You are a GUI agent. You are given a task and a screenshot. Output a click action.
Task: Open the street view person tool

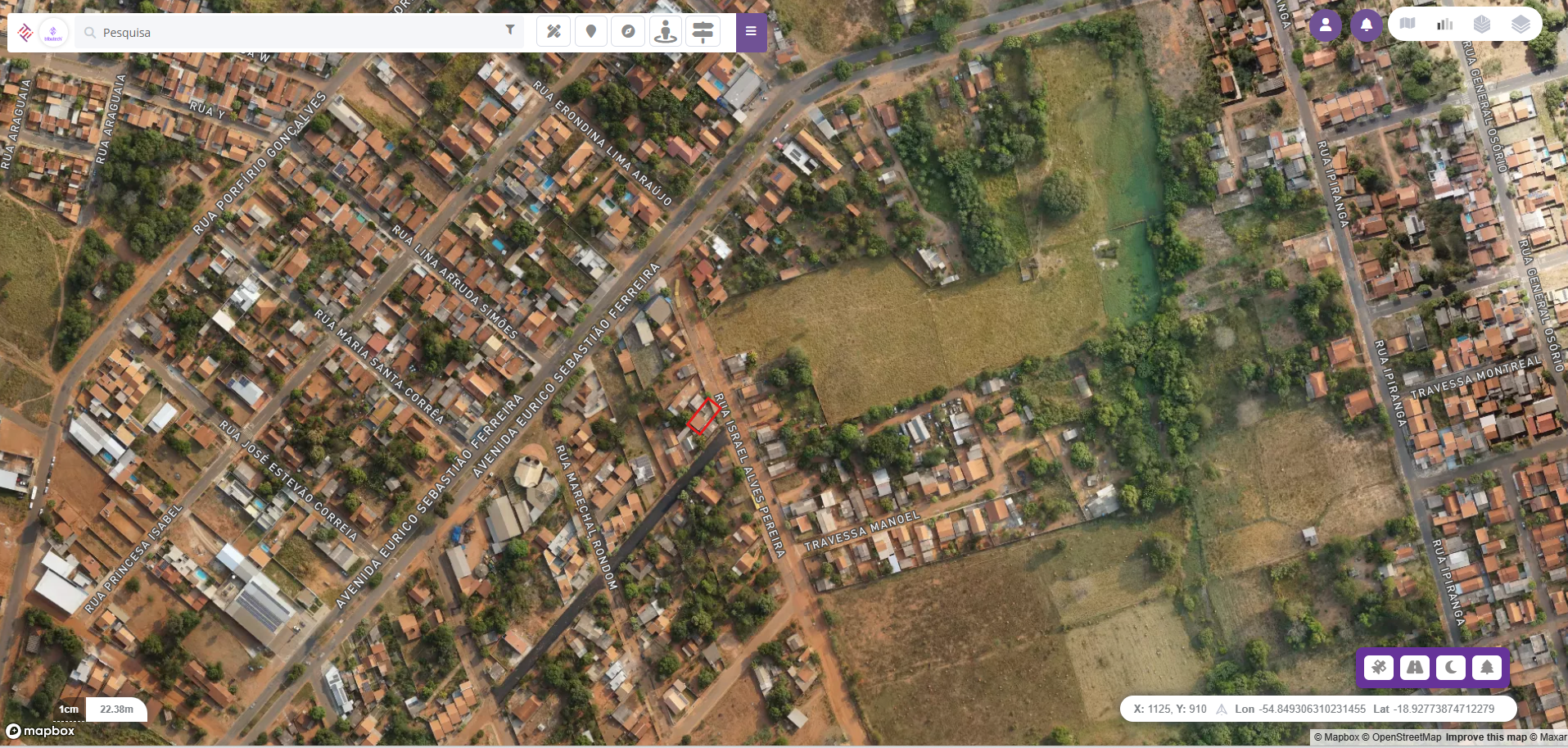click(666, 32)
